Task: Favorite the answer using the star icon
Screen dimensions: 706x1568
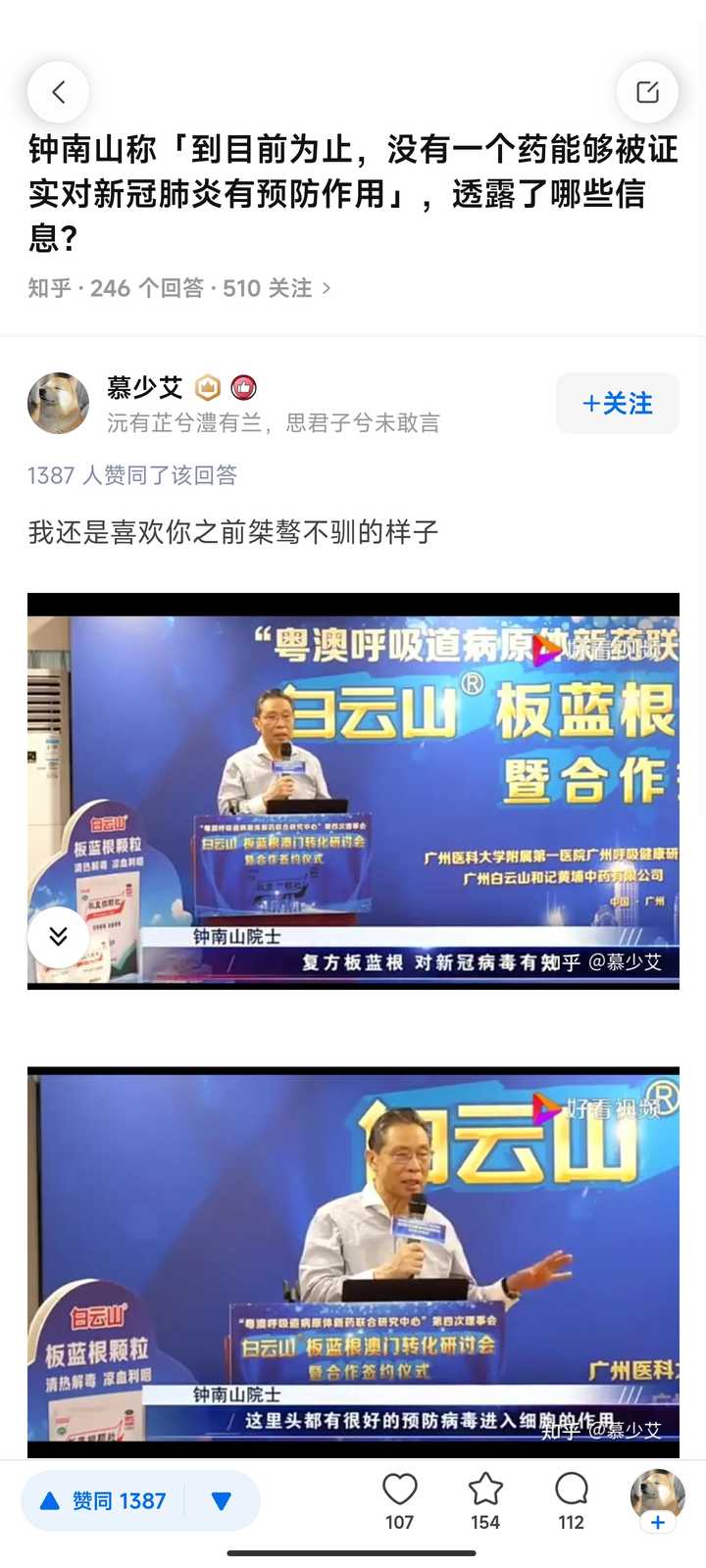Action: click(x=485, y=1492)
